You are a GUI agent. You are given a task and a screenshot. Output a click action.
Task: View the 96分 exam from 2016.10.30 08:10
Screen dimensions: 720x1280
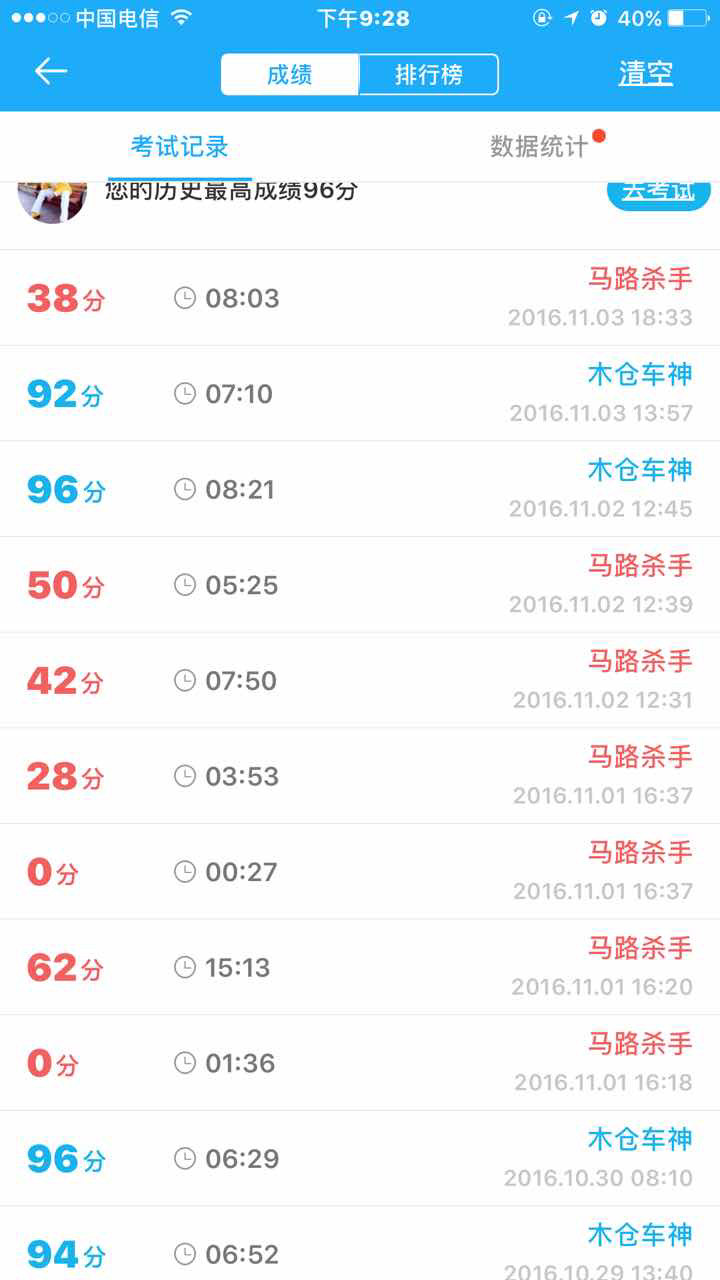(x=360, y=1159)
